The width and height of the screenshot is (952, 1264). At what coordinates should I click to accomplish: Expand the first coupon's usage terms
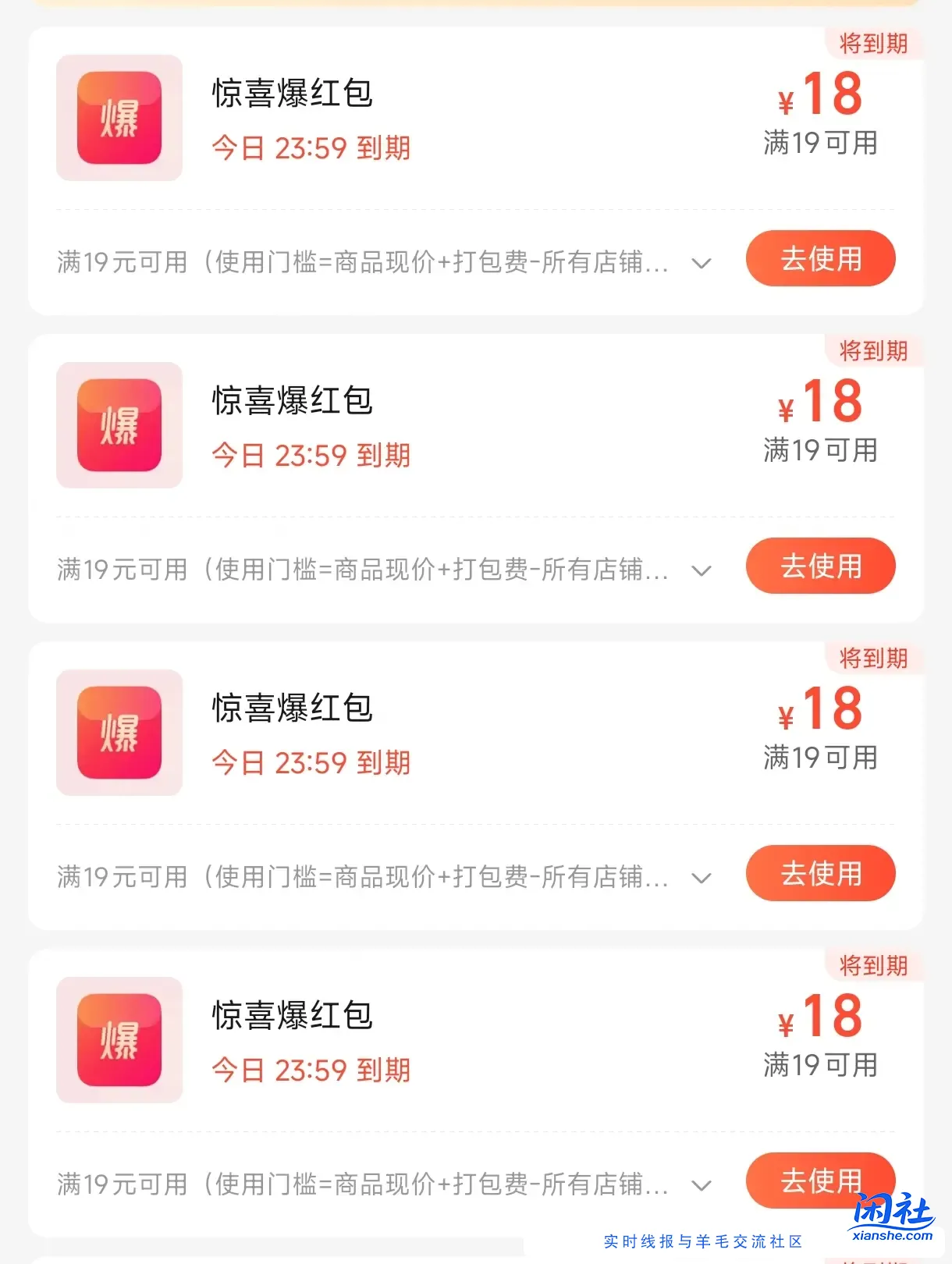702,264
